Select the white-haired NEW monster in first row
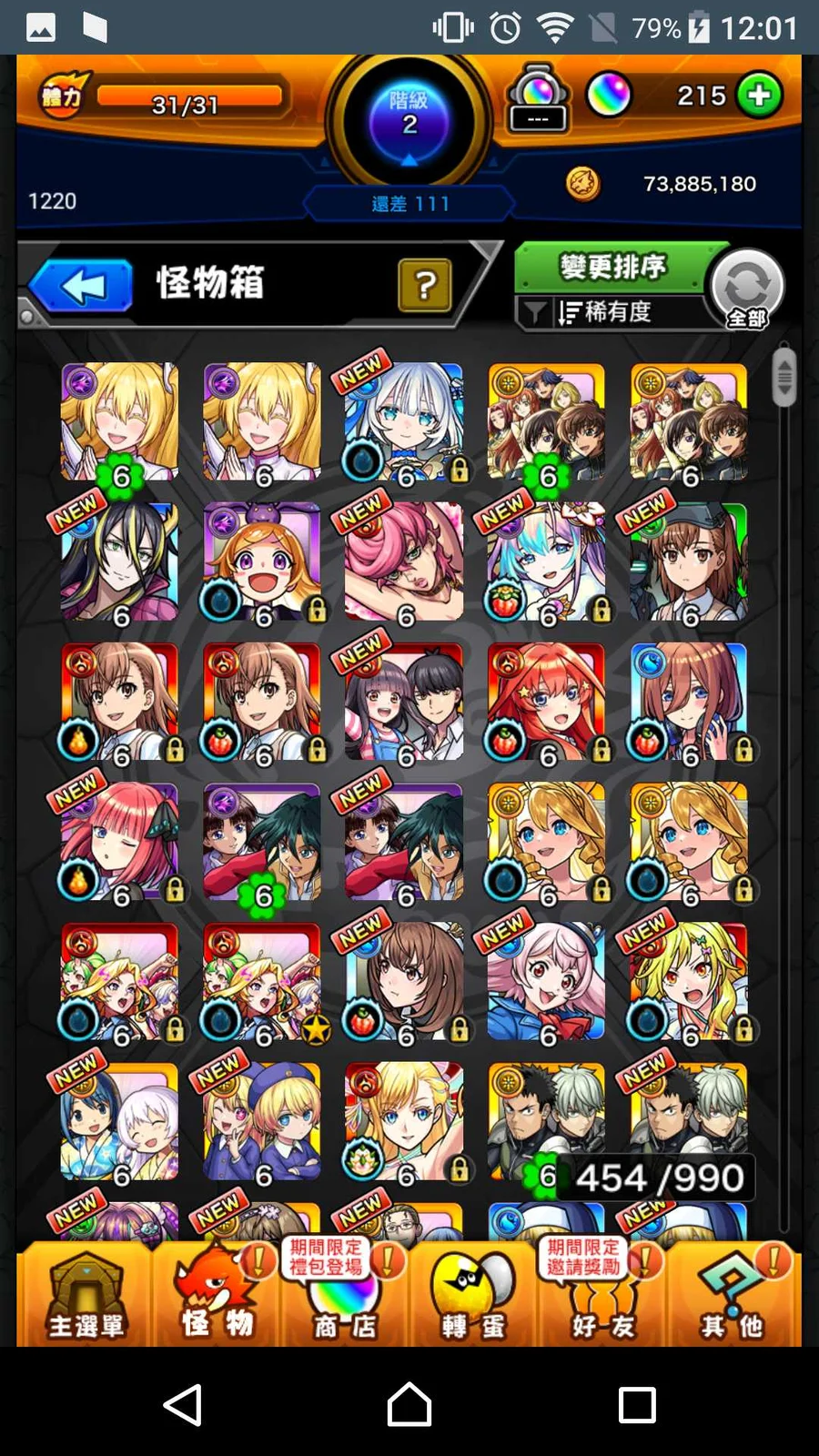Image resolution: width=819 pixels, height=1456 pixels. click(x=404, y=421)
